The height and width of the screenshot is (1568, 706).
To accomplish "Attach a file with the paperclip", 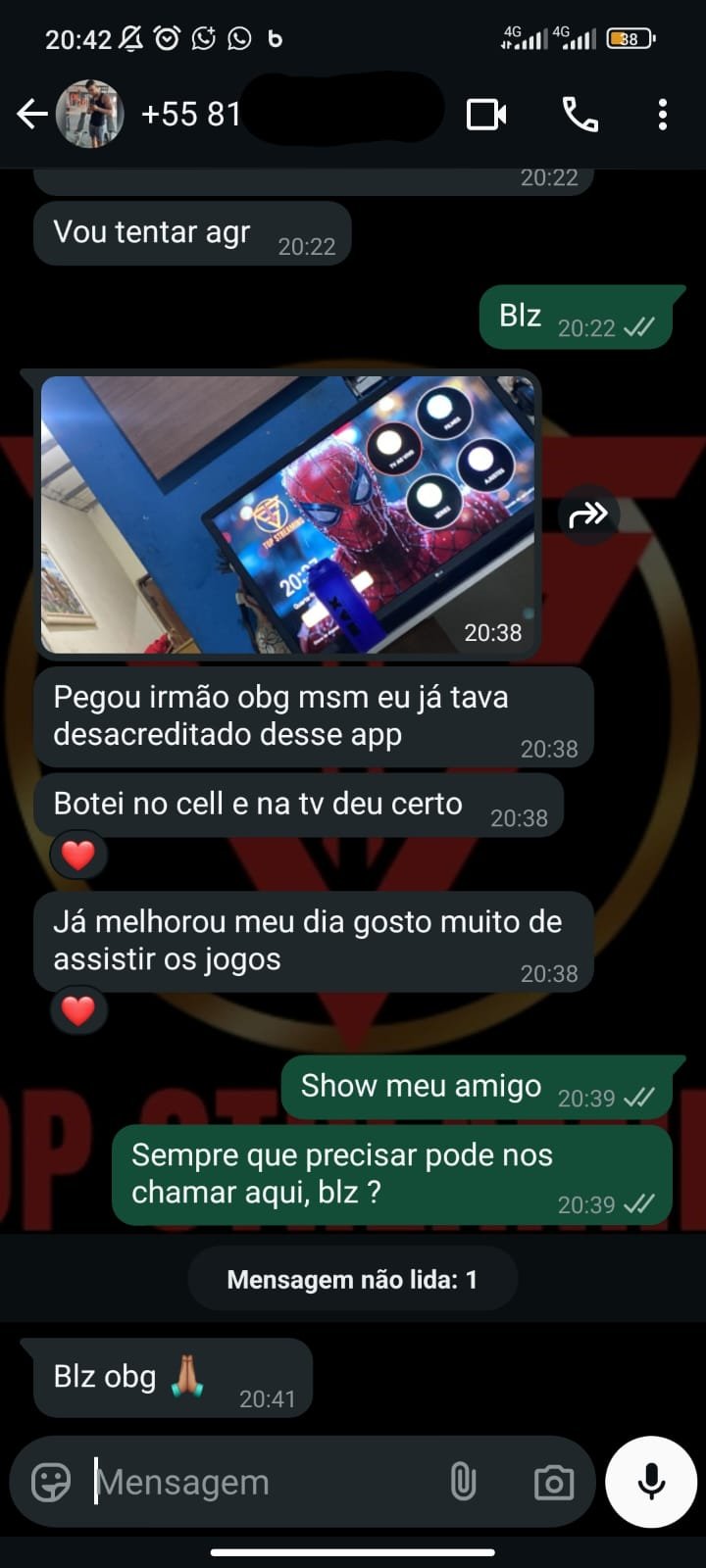I will point(463,1482).
